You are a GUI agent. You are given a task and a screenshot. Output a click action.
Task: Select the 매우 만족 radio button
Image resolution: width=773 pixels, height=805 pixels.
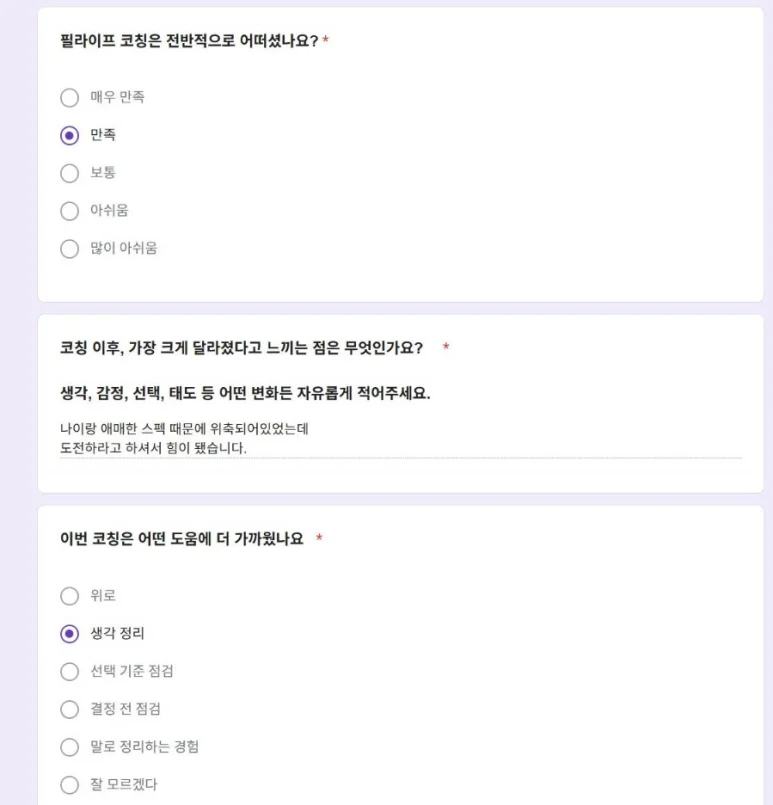click(68, 97)
